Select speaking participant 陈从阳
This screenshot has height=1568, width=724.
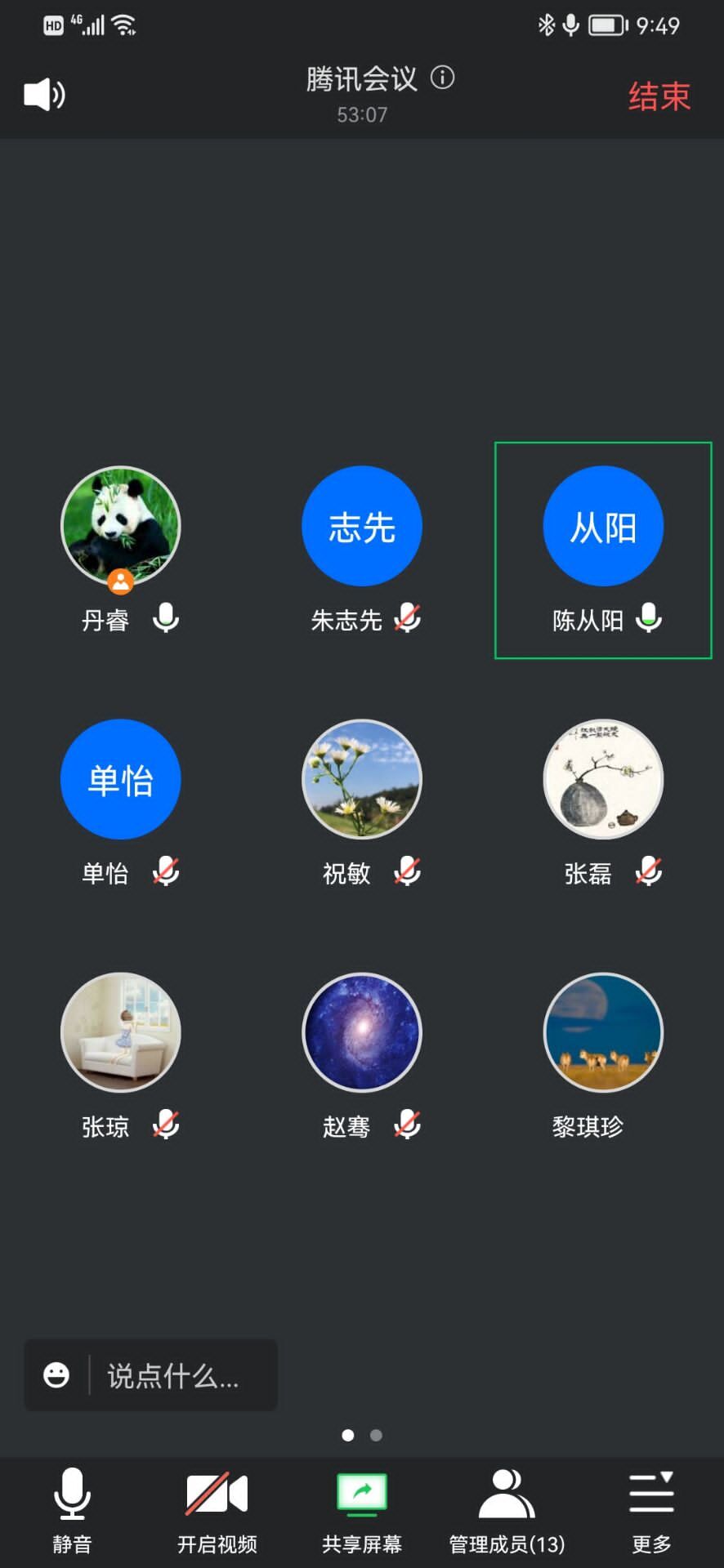603,526
